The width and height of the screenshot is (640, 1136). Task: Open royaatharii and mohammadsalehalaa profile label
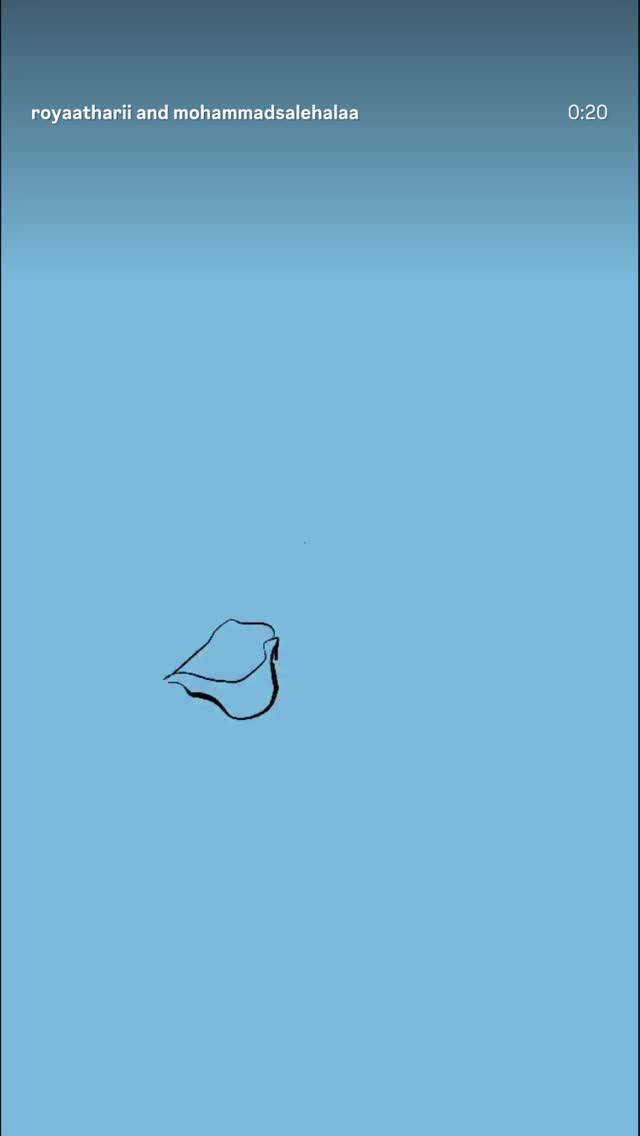click(x=195, y=113)
